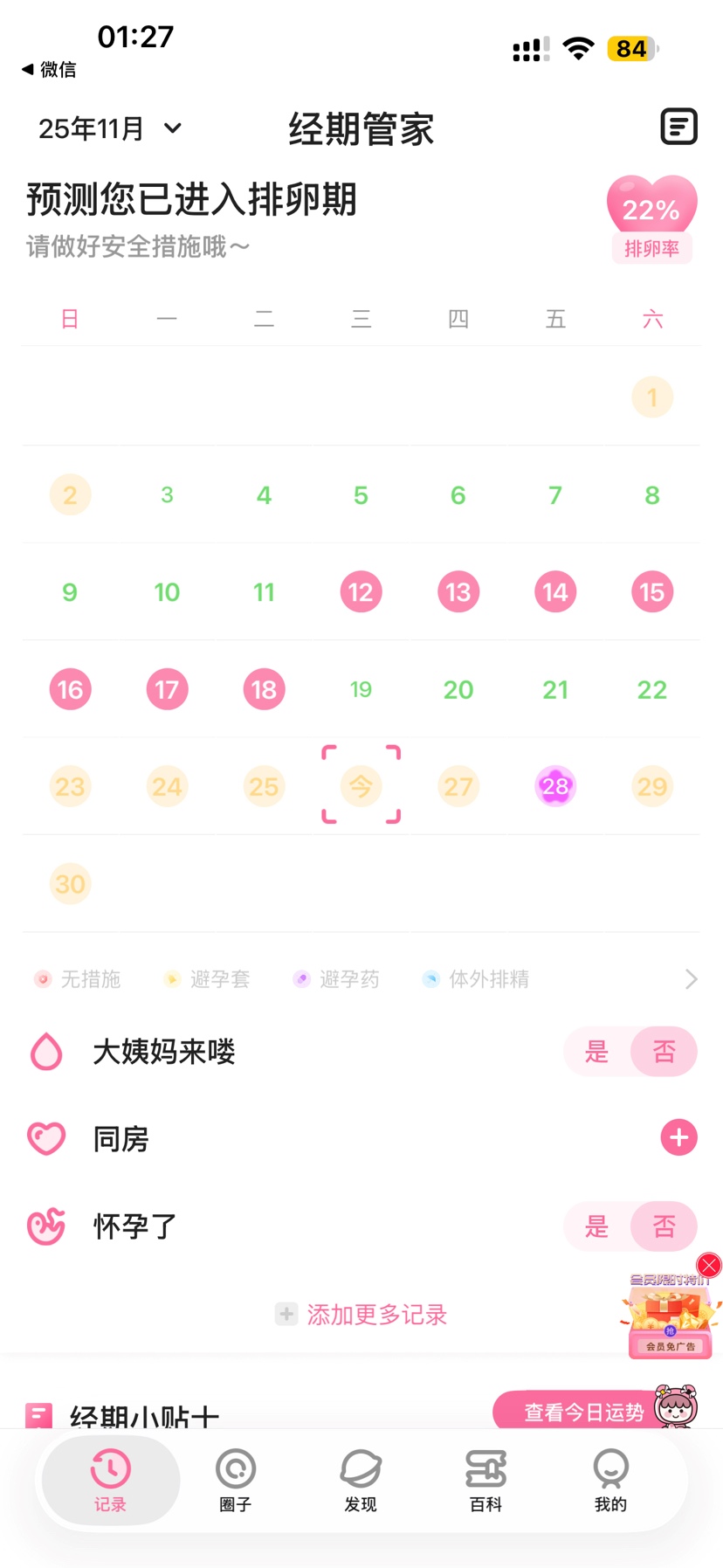Image resolution: width=723 pixels, height=1568 pixels.
Task: Select November 12 on the calendar
Action: [361, 592]
